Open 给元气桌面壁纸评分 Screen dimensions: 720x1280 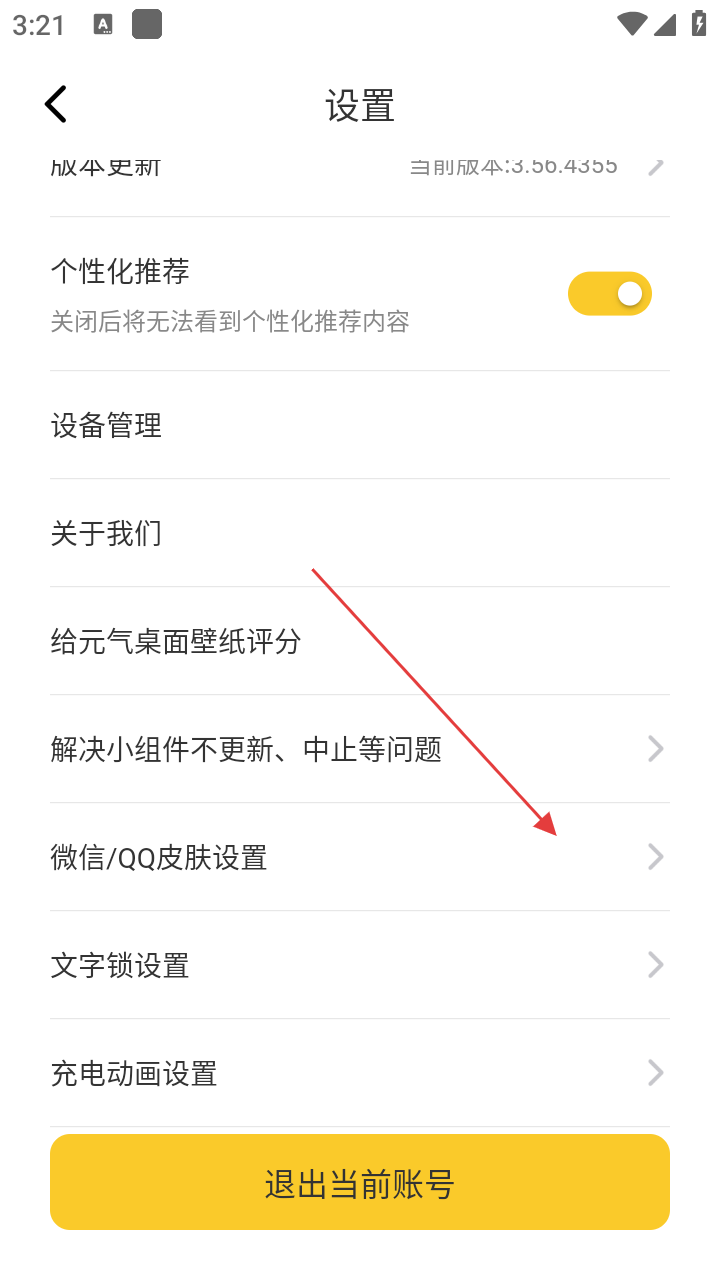click(360, 641)
